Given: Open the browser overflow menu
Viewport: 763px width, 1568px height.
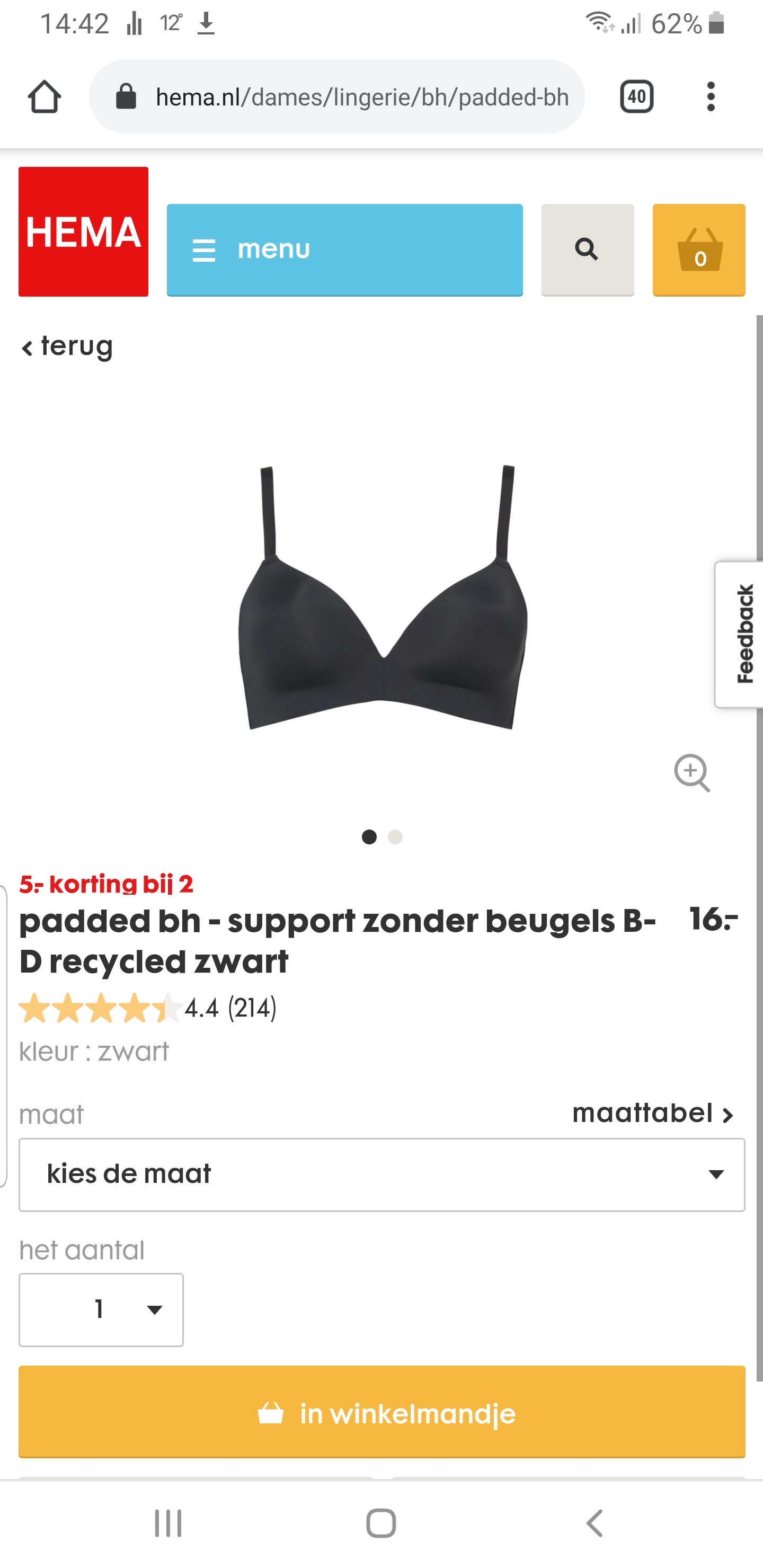Looking at the screenshot, I should coord(710,97).
